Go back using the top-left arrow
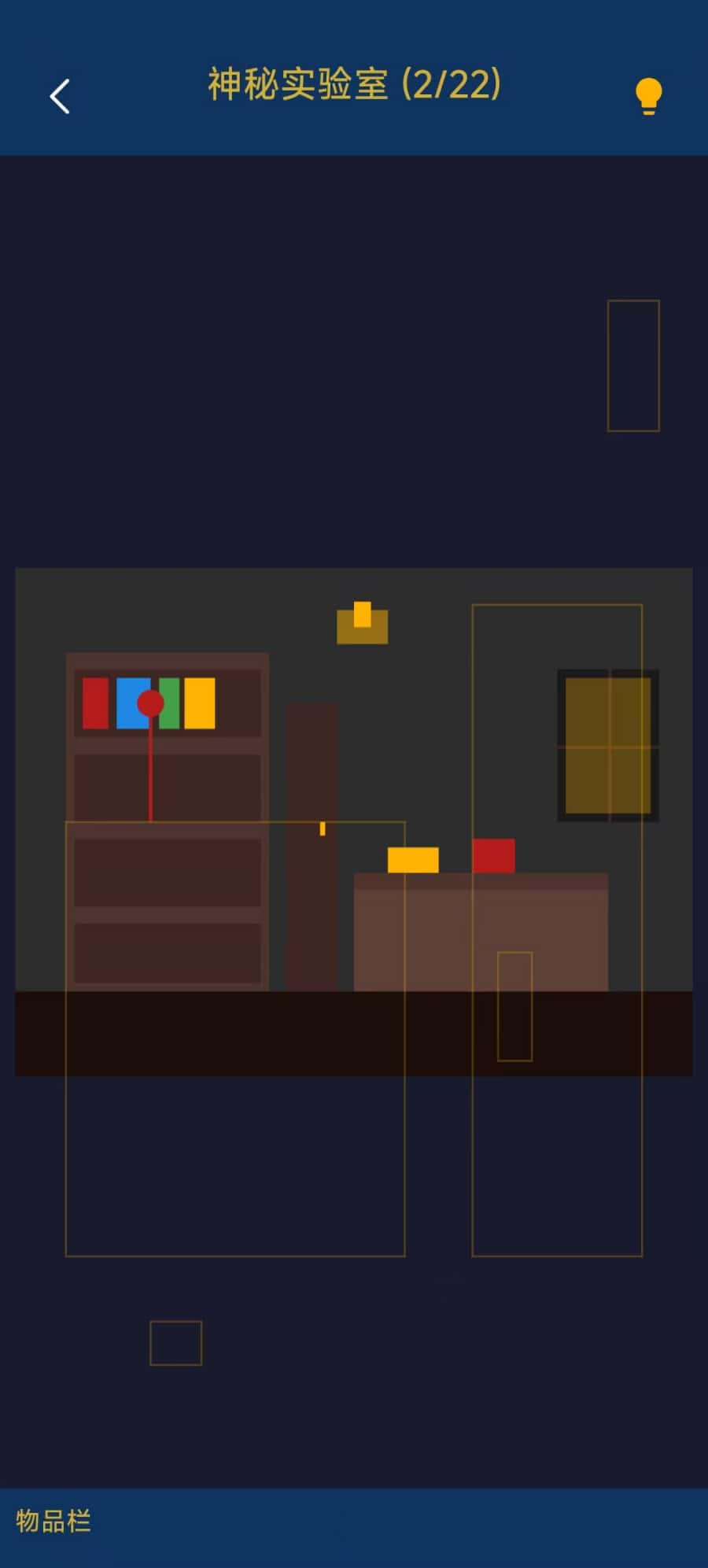Screen dimensions: 708x1568 tap(60, 97)
